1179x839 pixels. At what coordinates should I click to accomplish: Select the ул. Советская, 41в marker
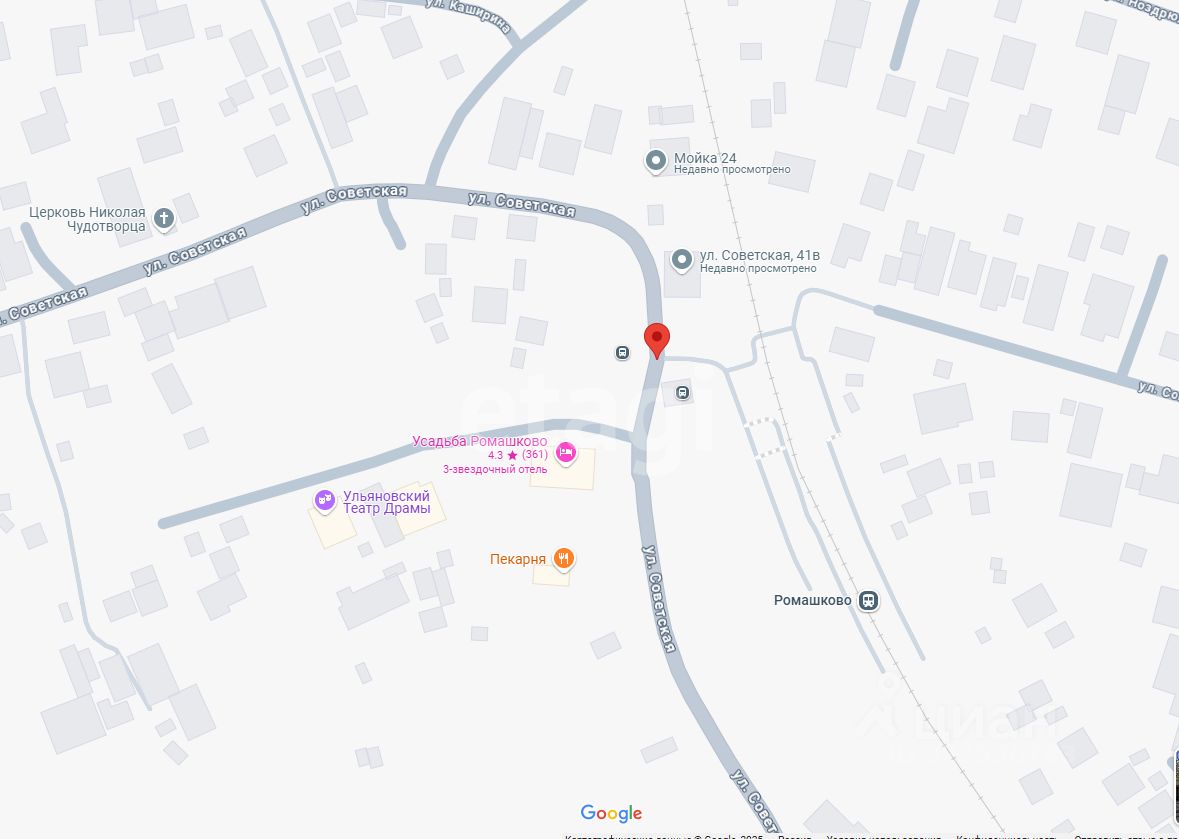[682, 260]
